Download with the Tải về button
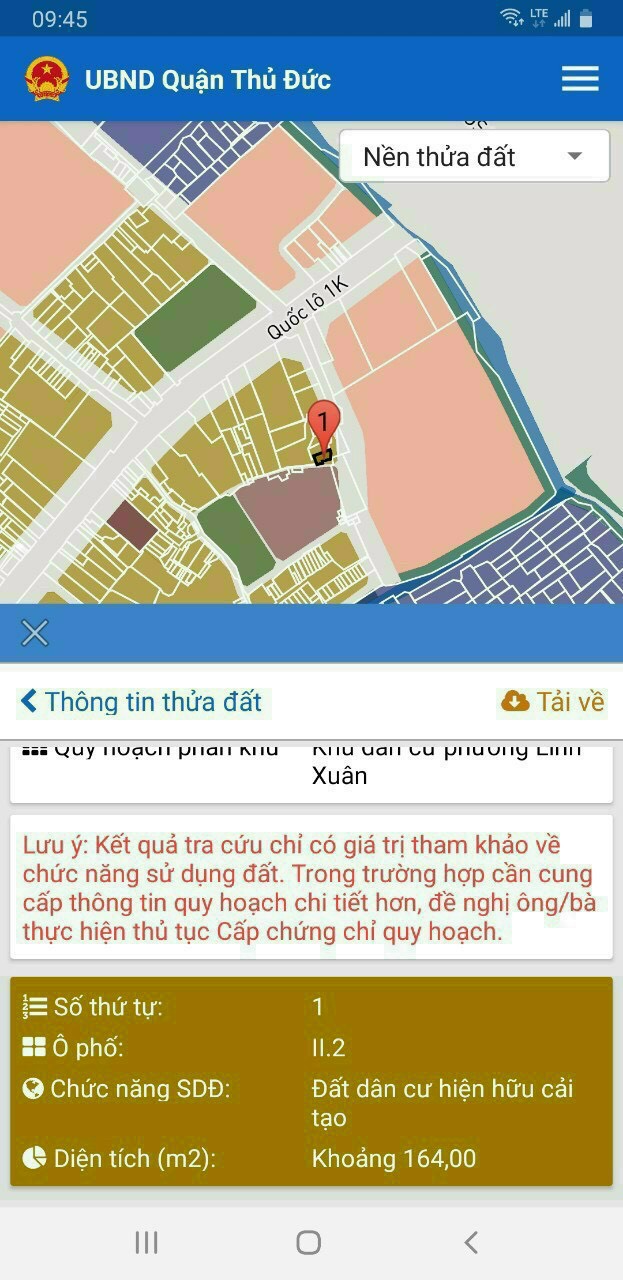 coord(553,702)
